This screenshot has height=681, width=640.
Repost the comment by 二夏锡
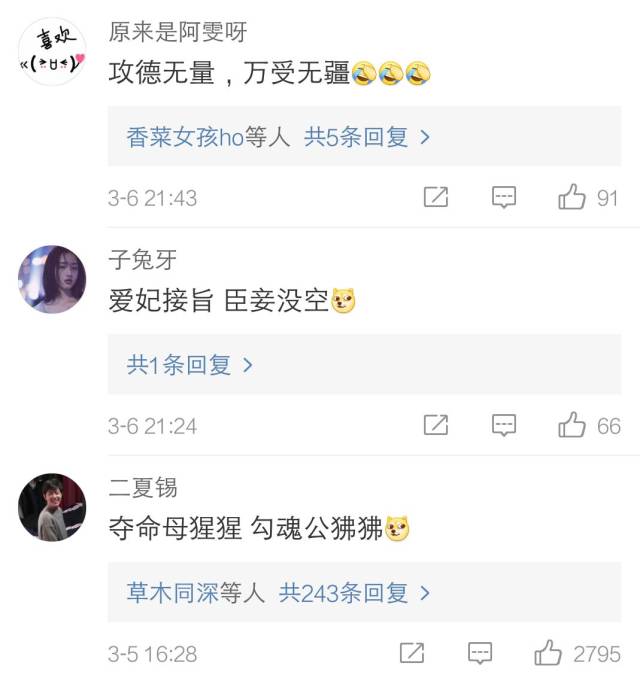(x=411, y=654)
